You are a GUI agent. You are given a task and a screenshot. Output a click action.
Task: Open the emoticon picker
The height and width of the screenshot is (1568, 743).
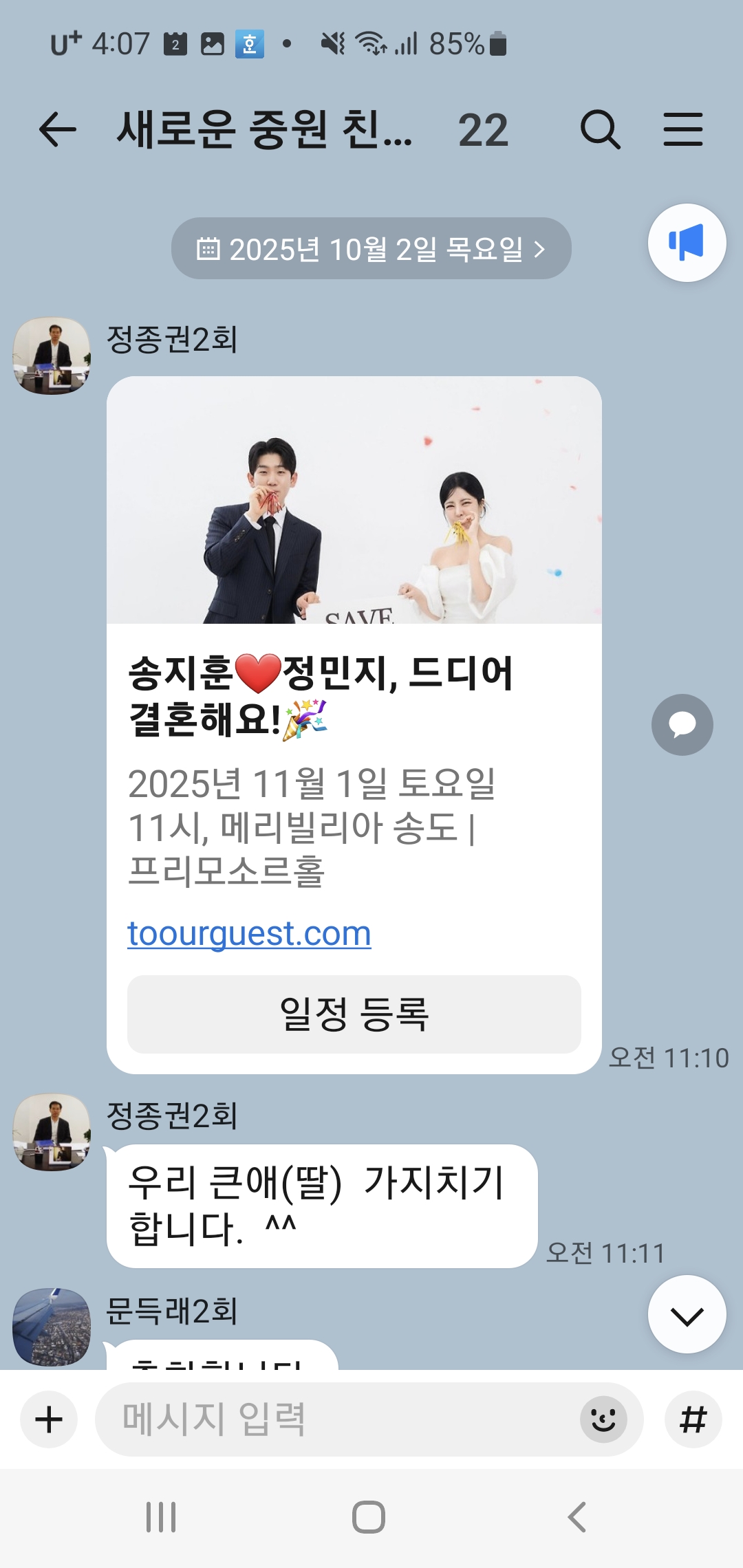point(603,1419)
